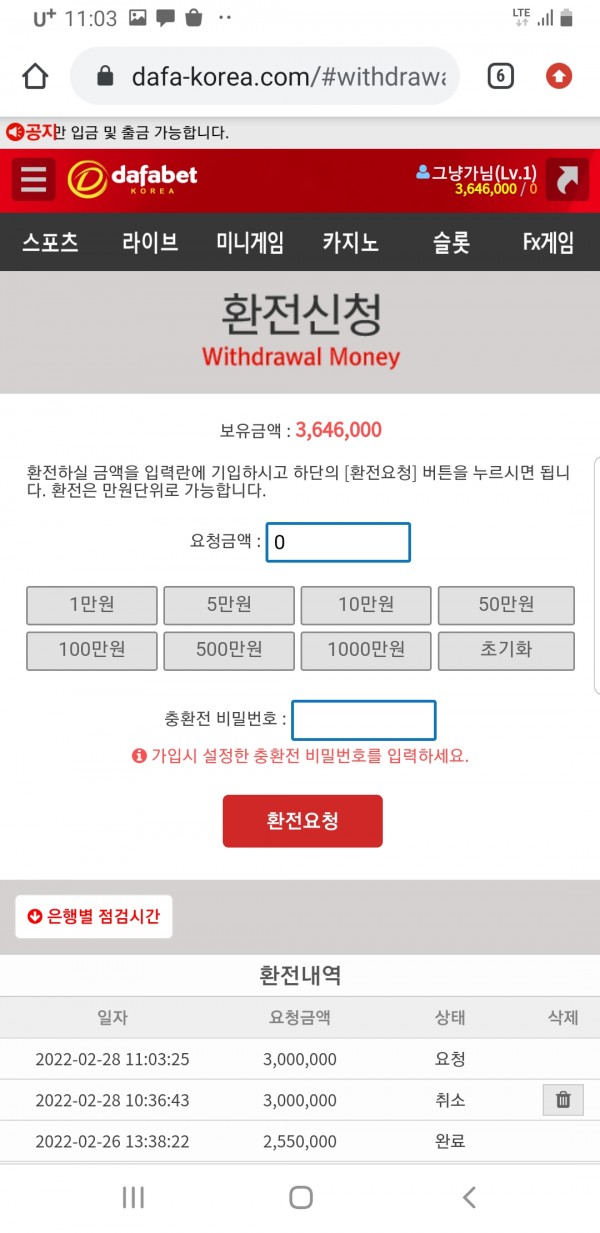This screenshot has height=1233, width=600.
Task: Open the browser tabs counter
Action: tap(500, 76)
